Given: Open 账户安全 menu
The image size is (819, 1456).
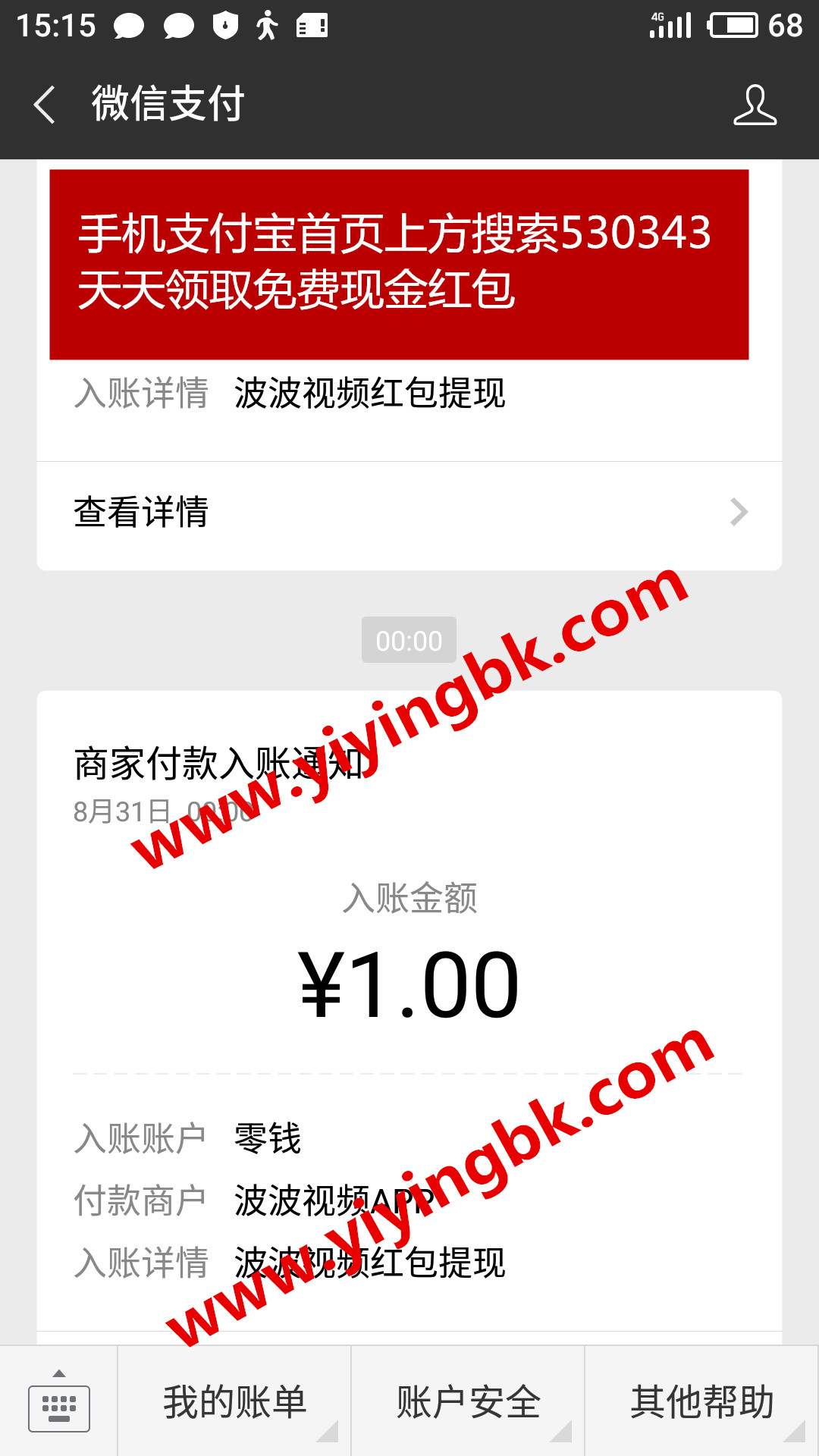Looking at the screenshot, I should (469, 1402).
